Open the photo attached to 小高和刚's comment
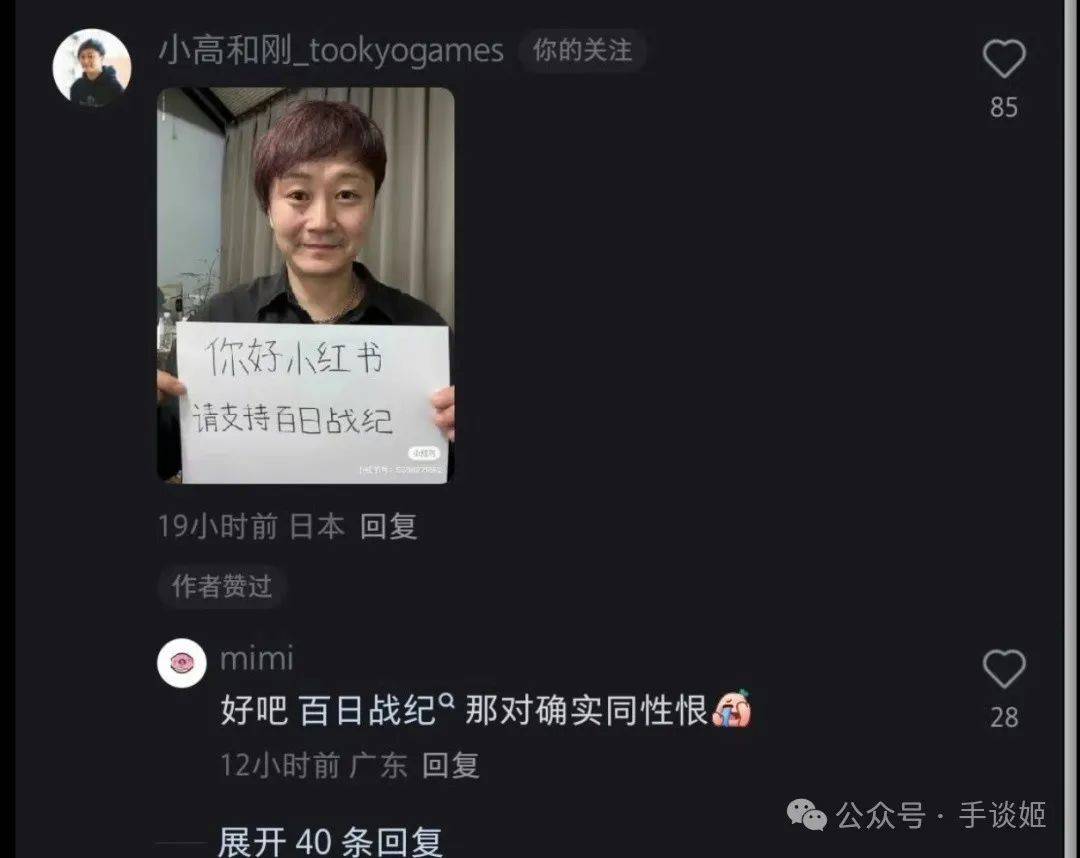The image size is (1080, 858). [x=305, y=285]
